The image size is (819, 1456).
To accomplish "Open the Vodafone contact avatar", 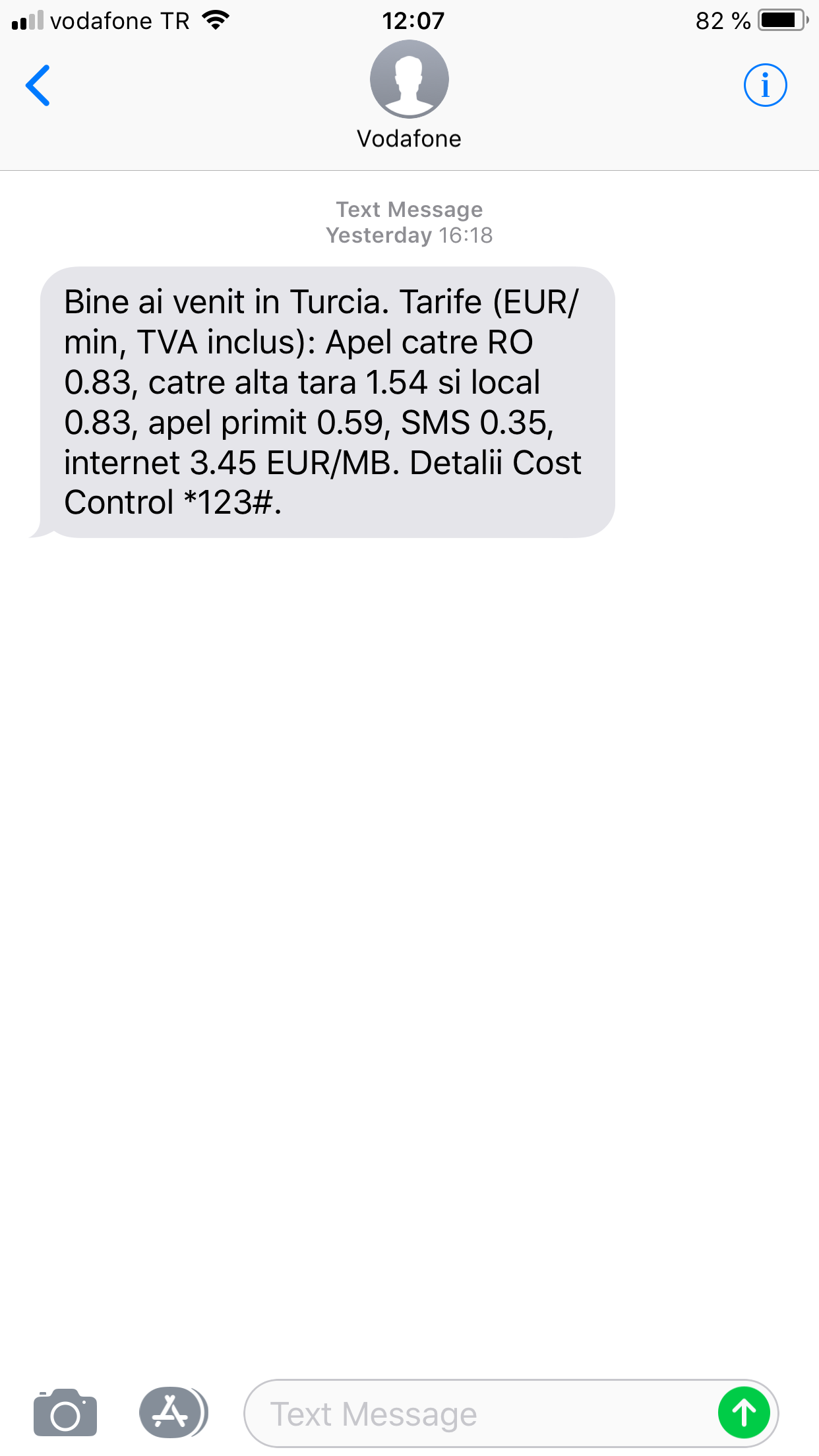I will [x=409, y=79].
